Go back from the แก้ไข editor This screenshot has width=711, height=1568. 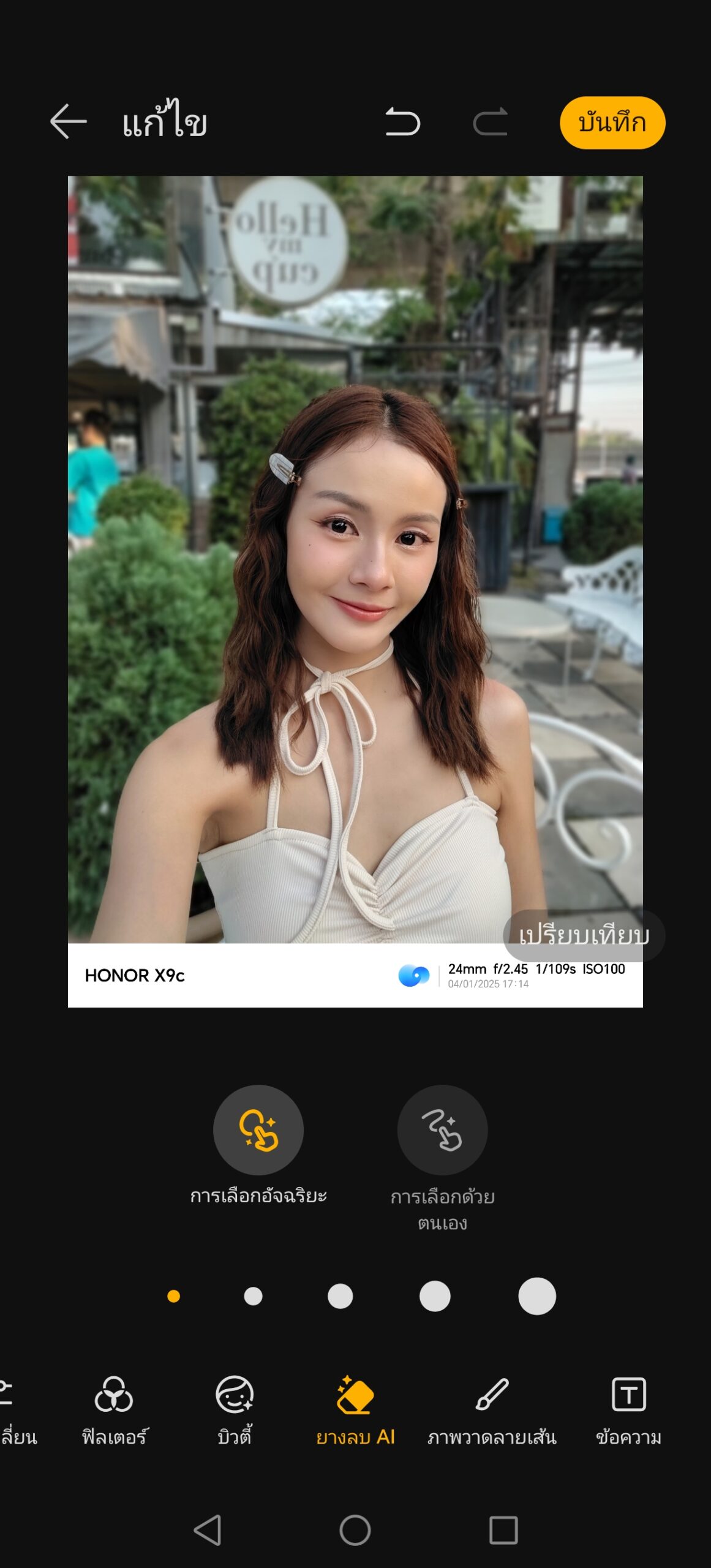68,122
